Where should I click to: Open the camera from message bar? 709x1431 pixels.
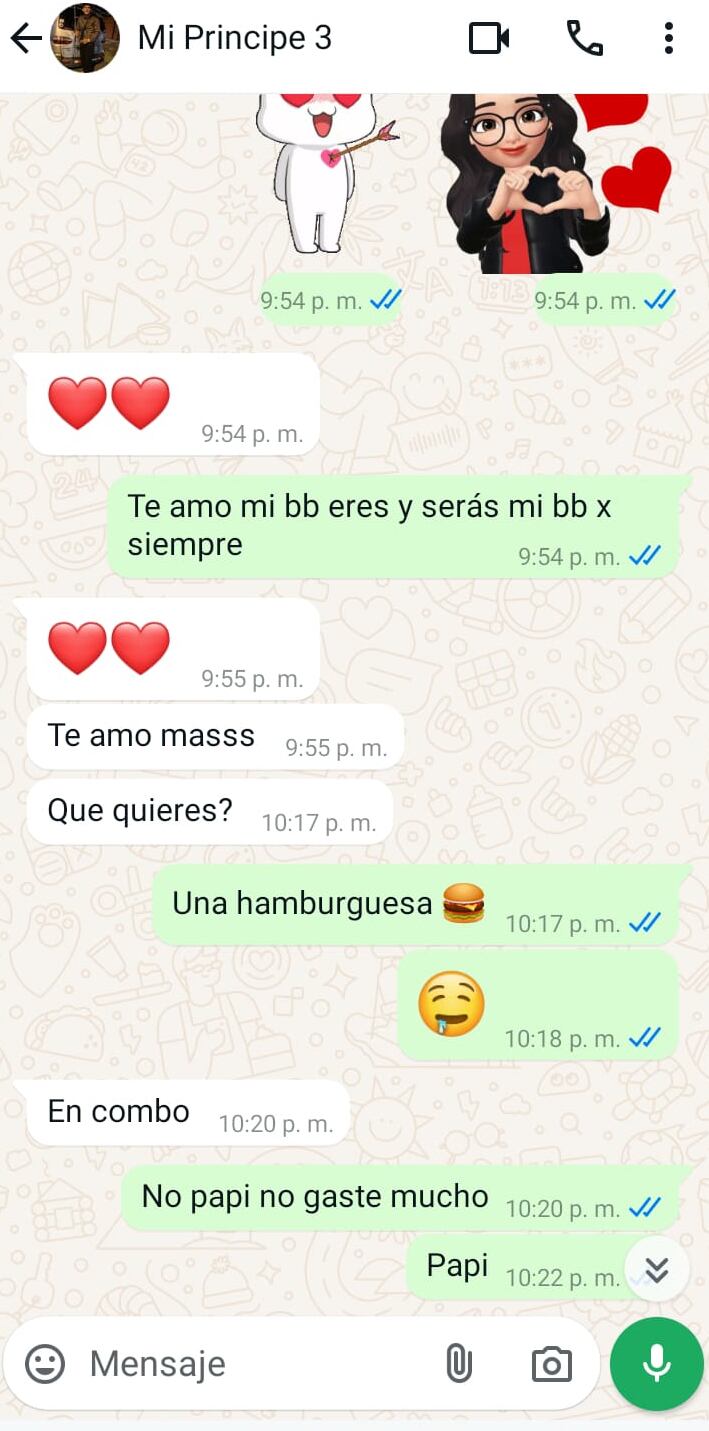pyautogui.click(x=551, y=1364)
